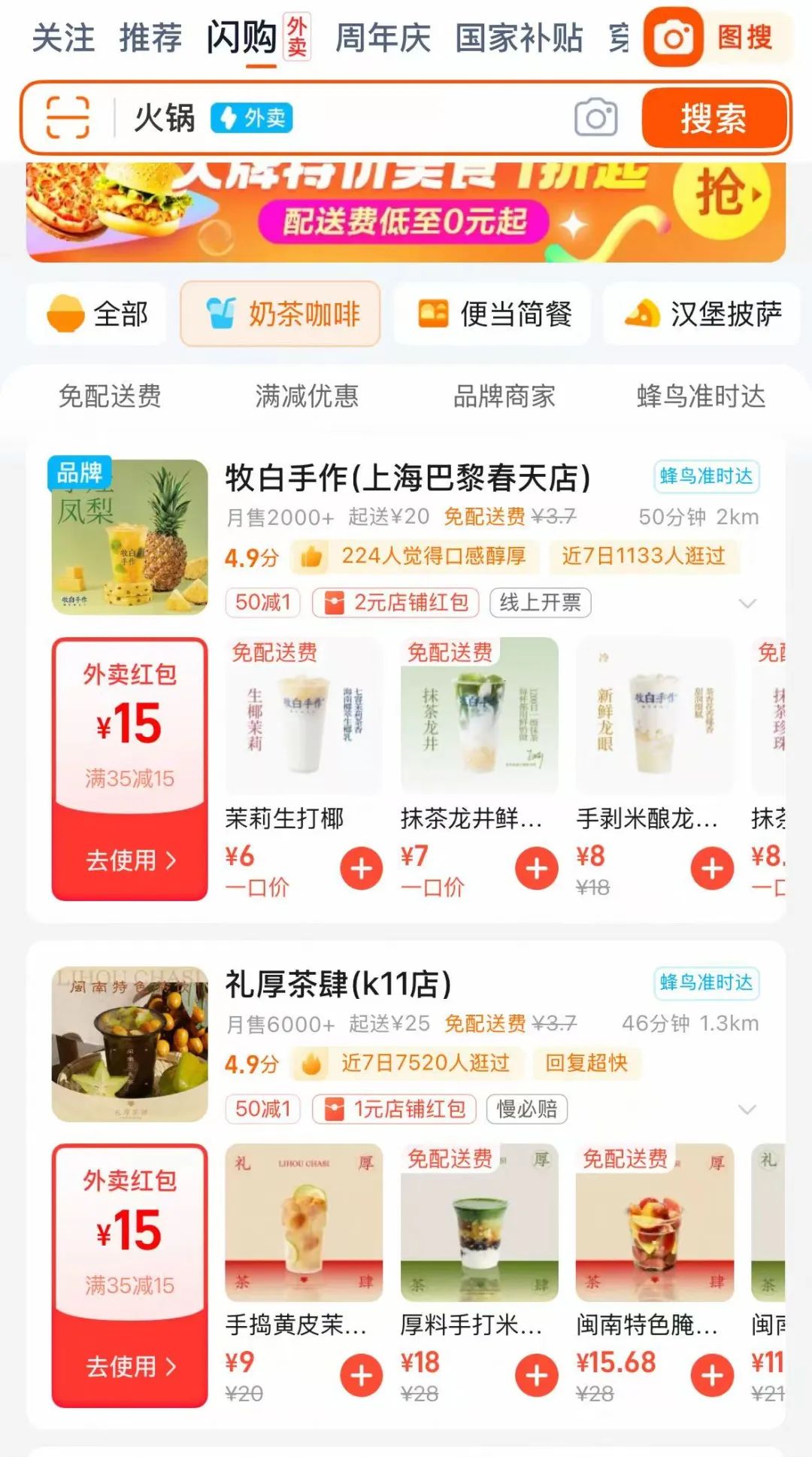
Task: Select the 汉堡披萨 category chip
Action: [x=702, y=314]
